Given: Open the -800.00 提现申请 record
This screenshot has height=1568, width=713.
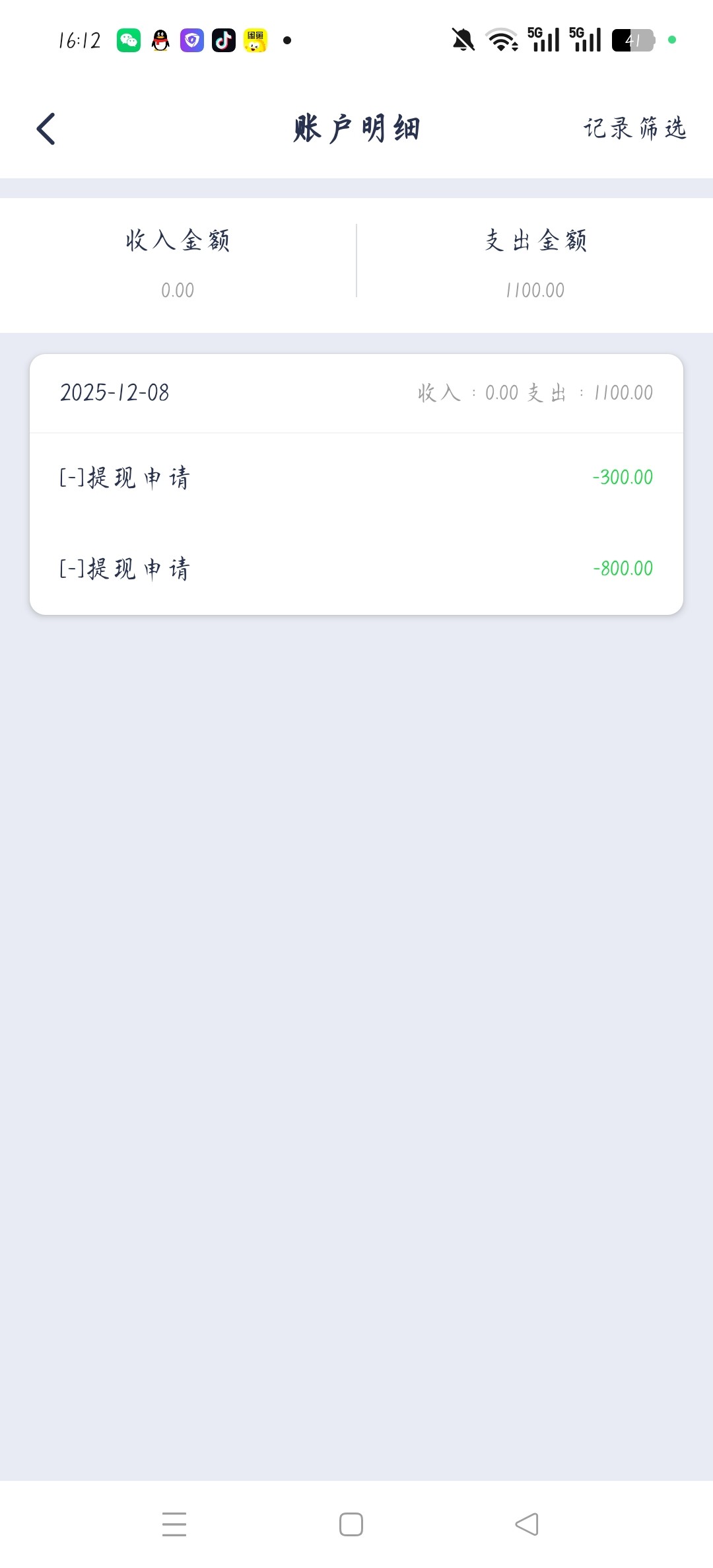Looking at the screenshot, I should click(356, 569).
